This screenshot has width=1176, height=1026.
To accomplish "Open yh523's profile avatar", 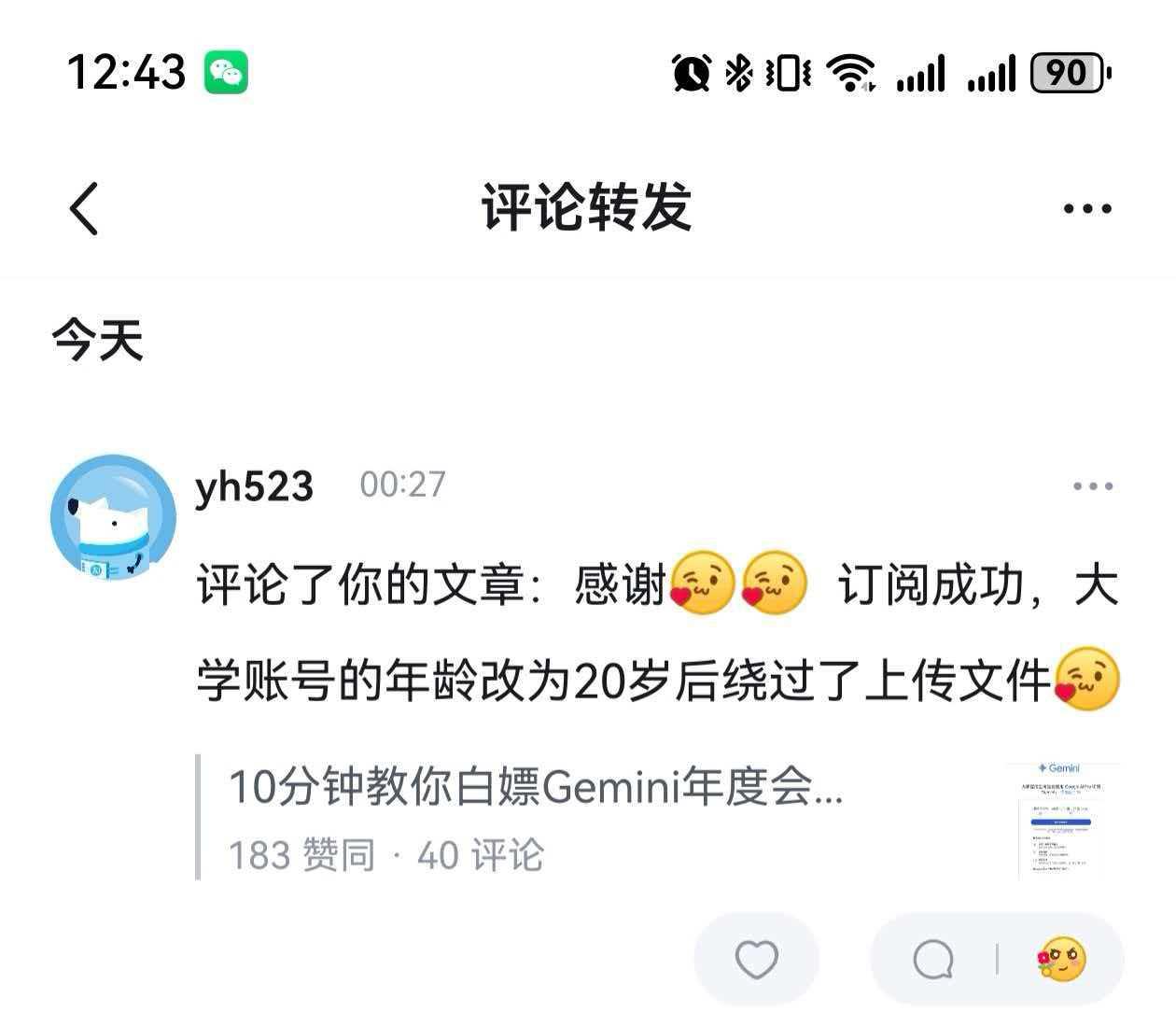I will tap(113, 517).
